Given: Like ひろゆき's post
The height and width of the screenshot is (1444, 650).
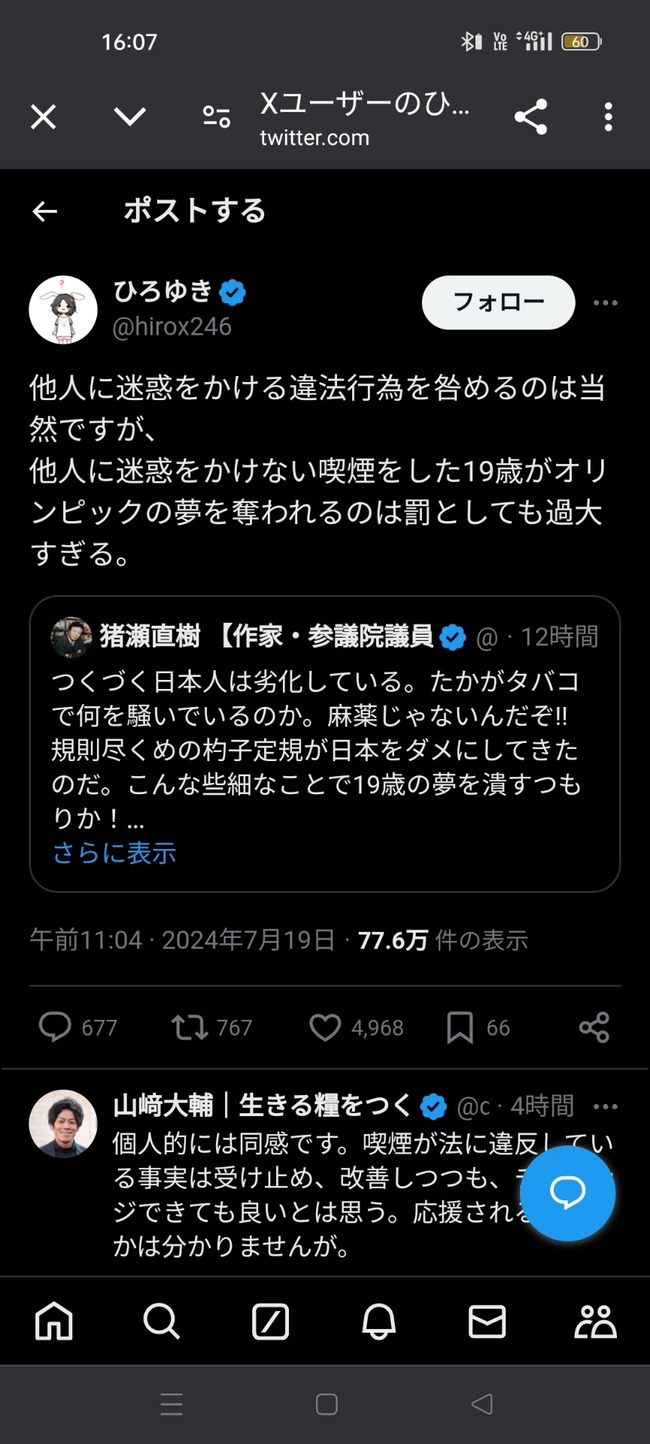Looking at the screenshot, I should tap(325, 1027).
